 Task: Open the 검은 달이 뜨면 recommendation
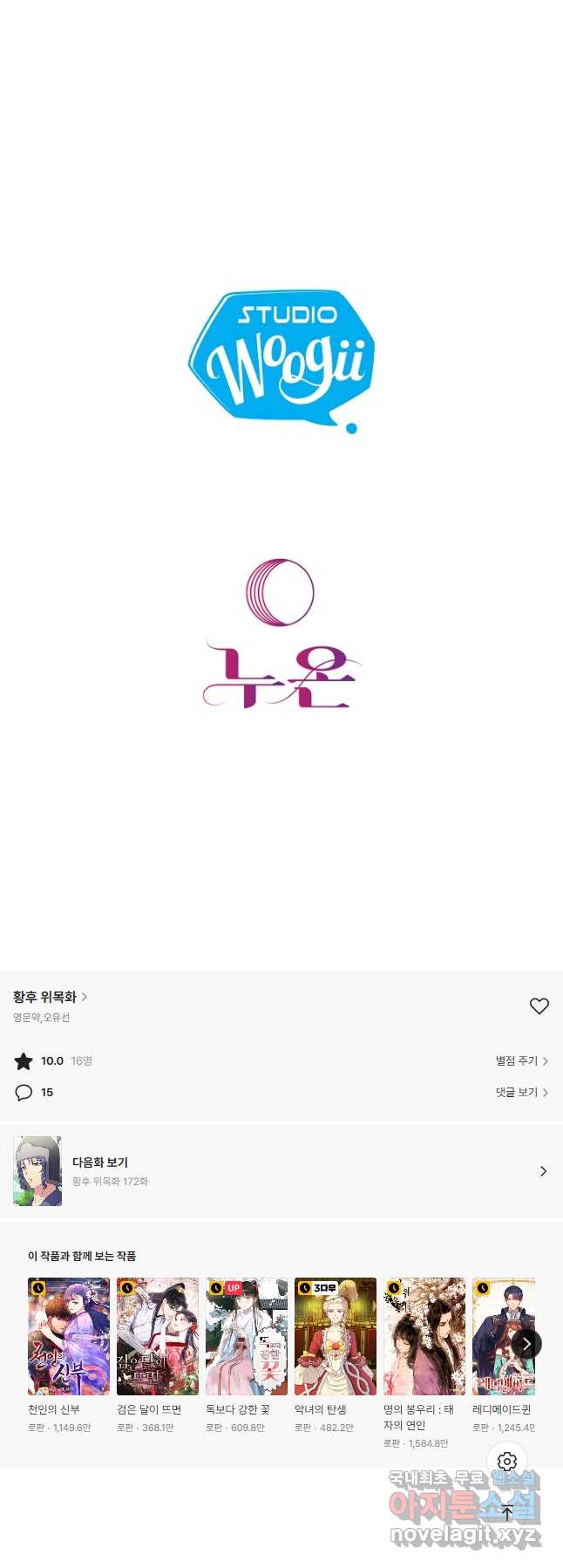(158, 1336)
